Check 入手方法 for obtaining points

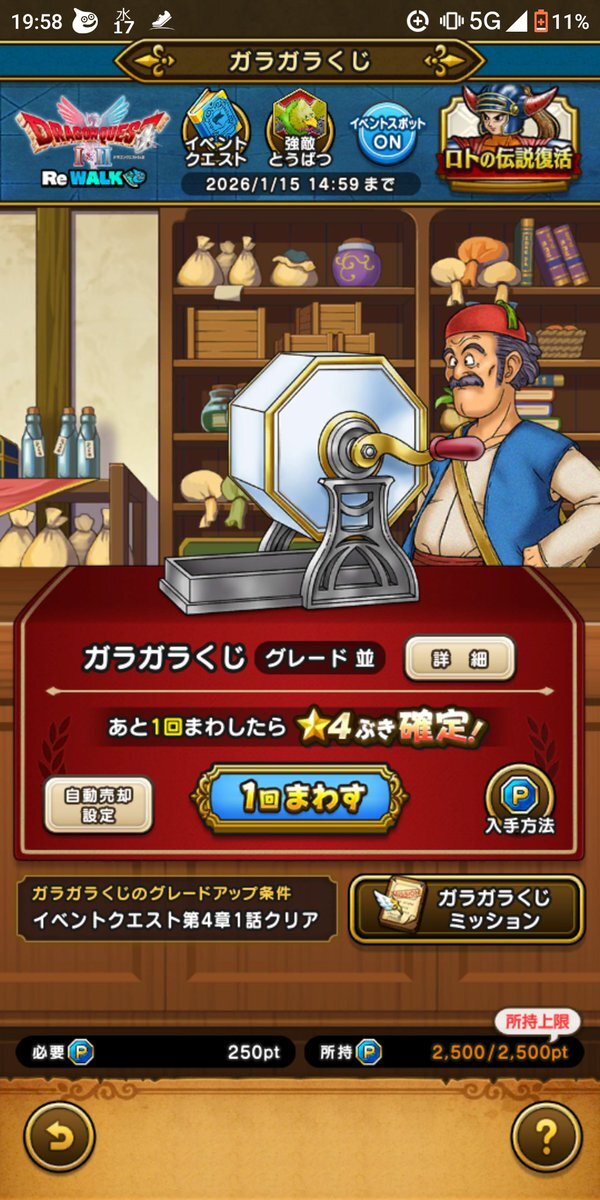(519, 804)
